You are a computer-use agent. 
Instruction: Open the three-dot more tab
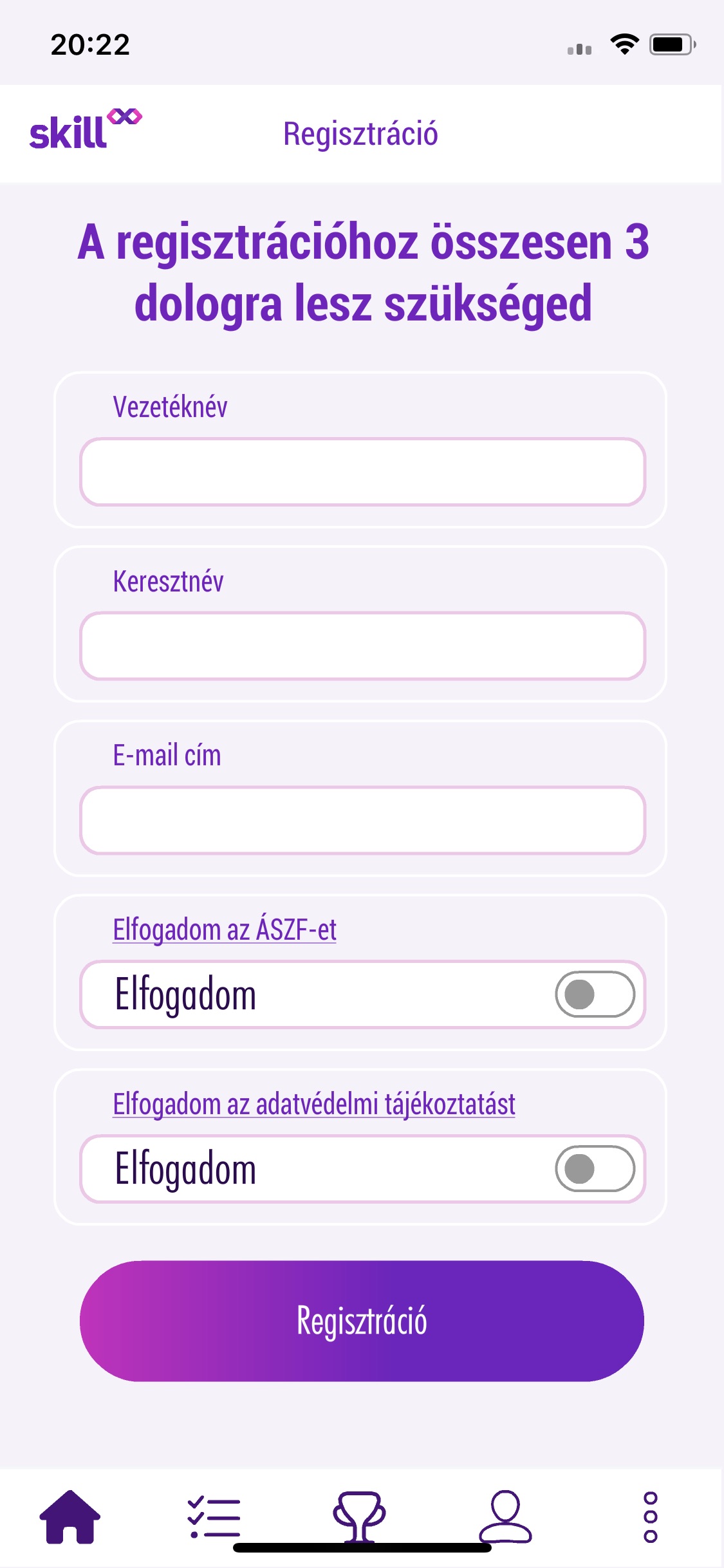[x=651, y=1517]
